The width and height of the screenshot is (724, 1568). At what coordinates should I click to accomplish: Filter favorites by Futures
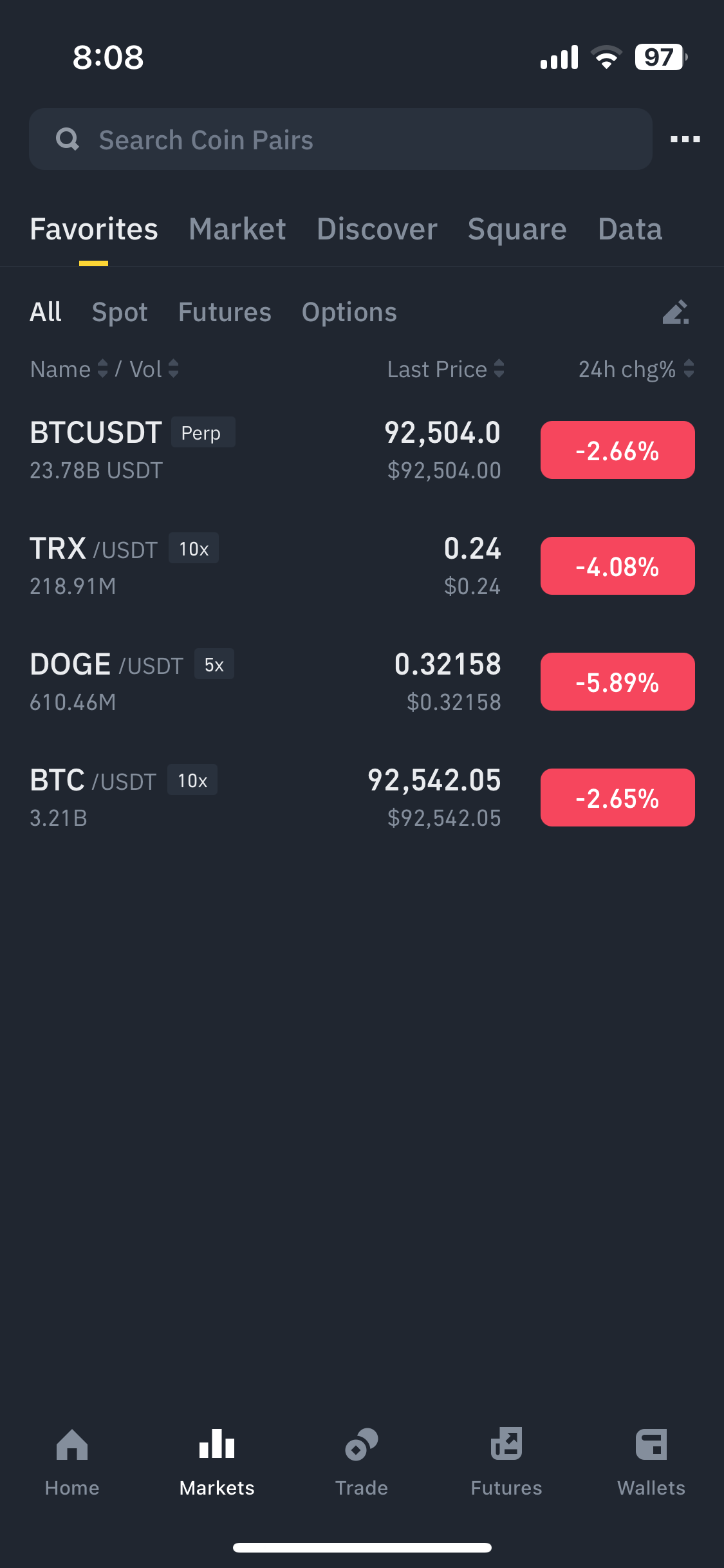225,312
